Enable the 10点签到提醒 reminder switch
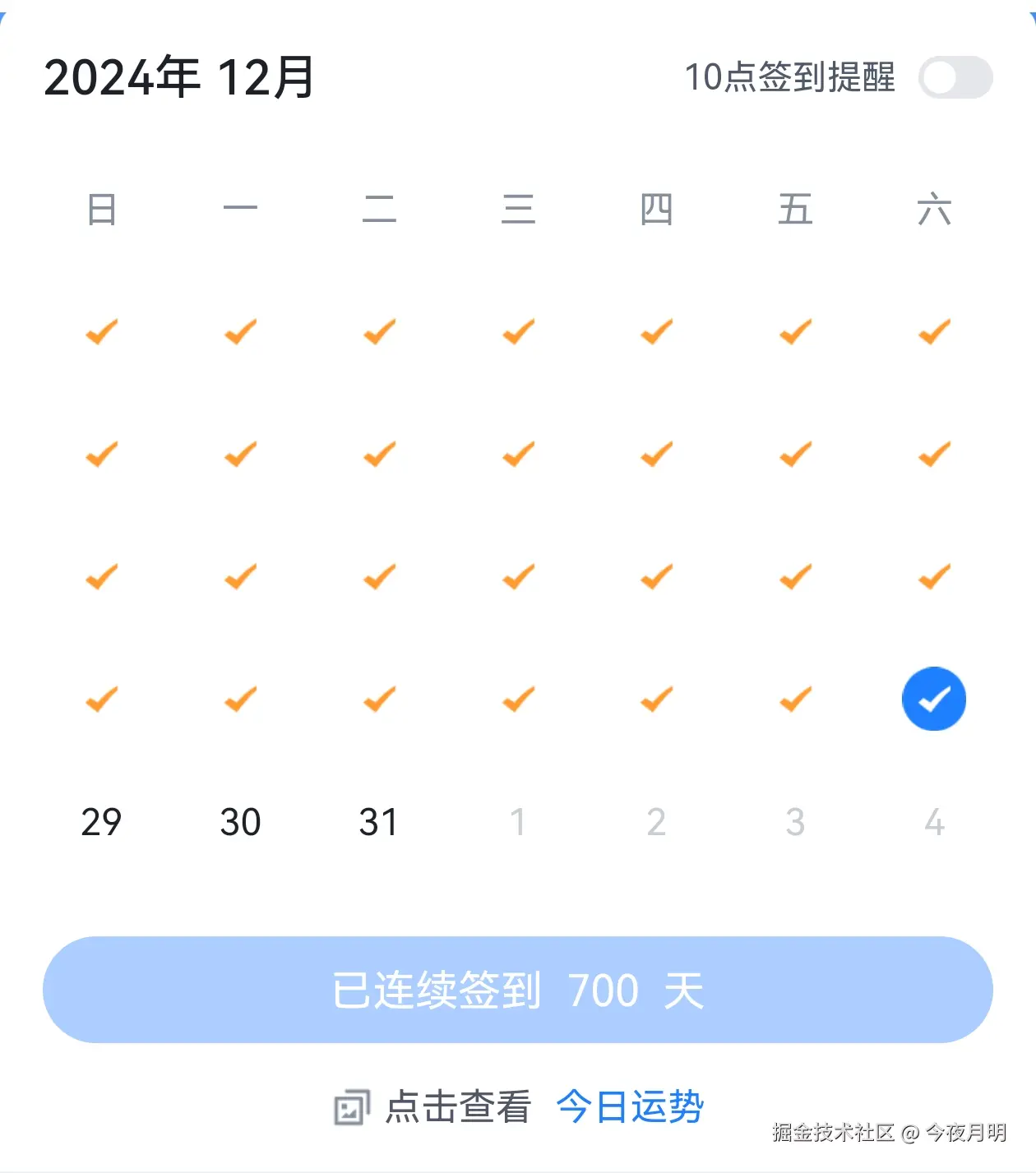The height and width of the screenshot is (1173, 1036). click(x=955, y=76)
